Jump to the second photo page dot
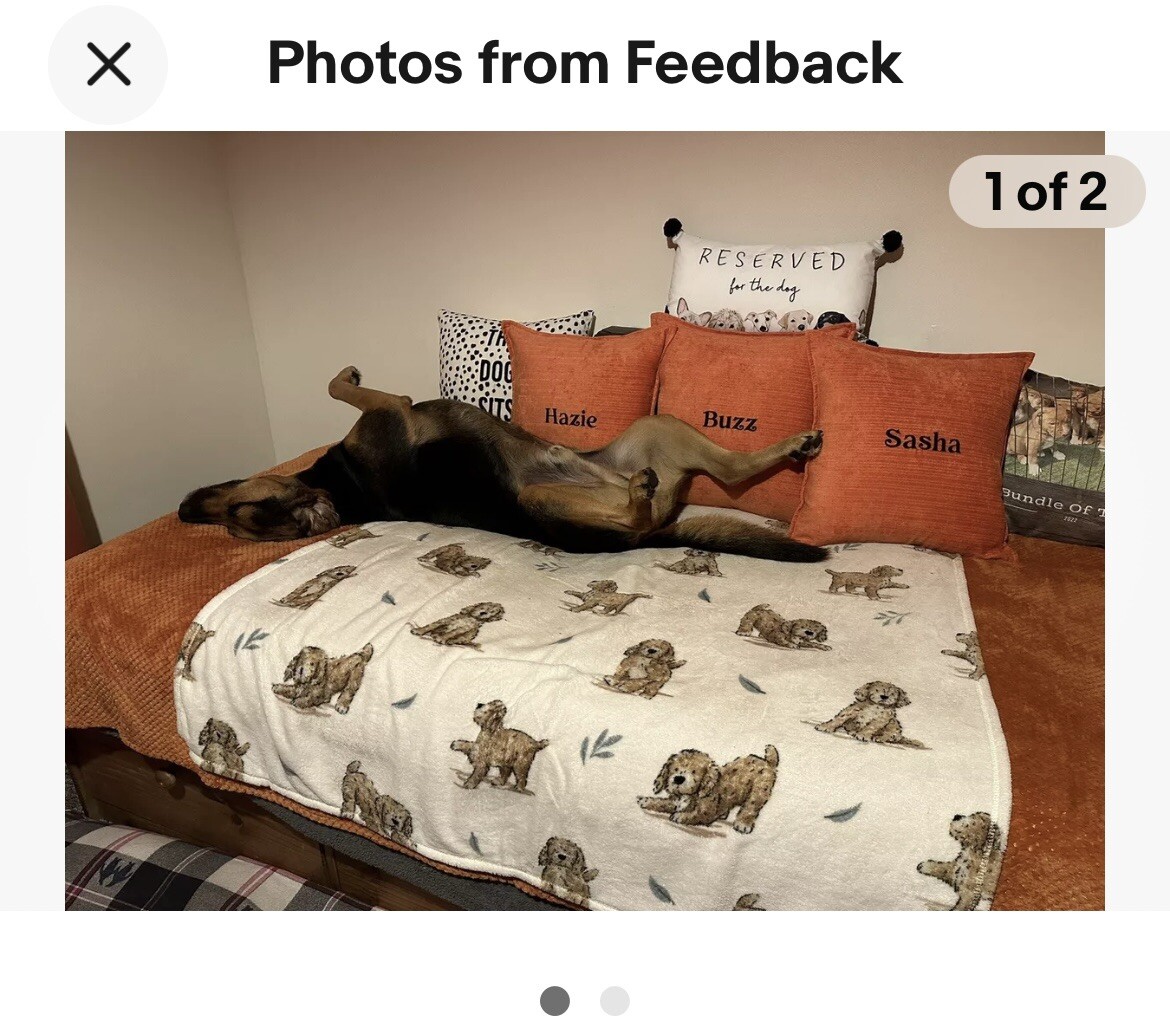This screenshot has height=1032, width=1170. (615, 1001)
